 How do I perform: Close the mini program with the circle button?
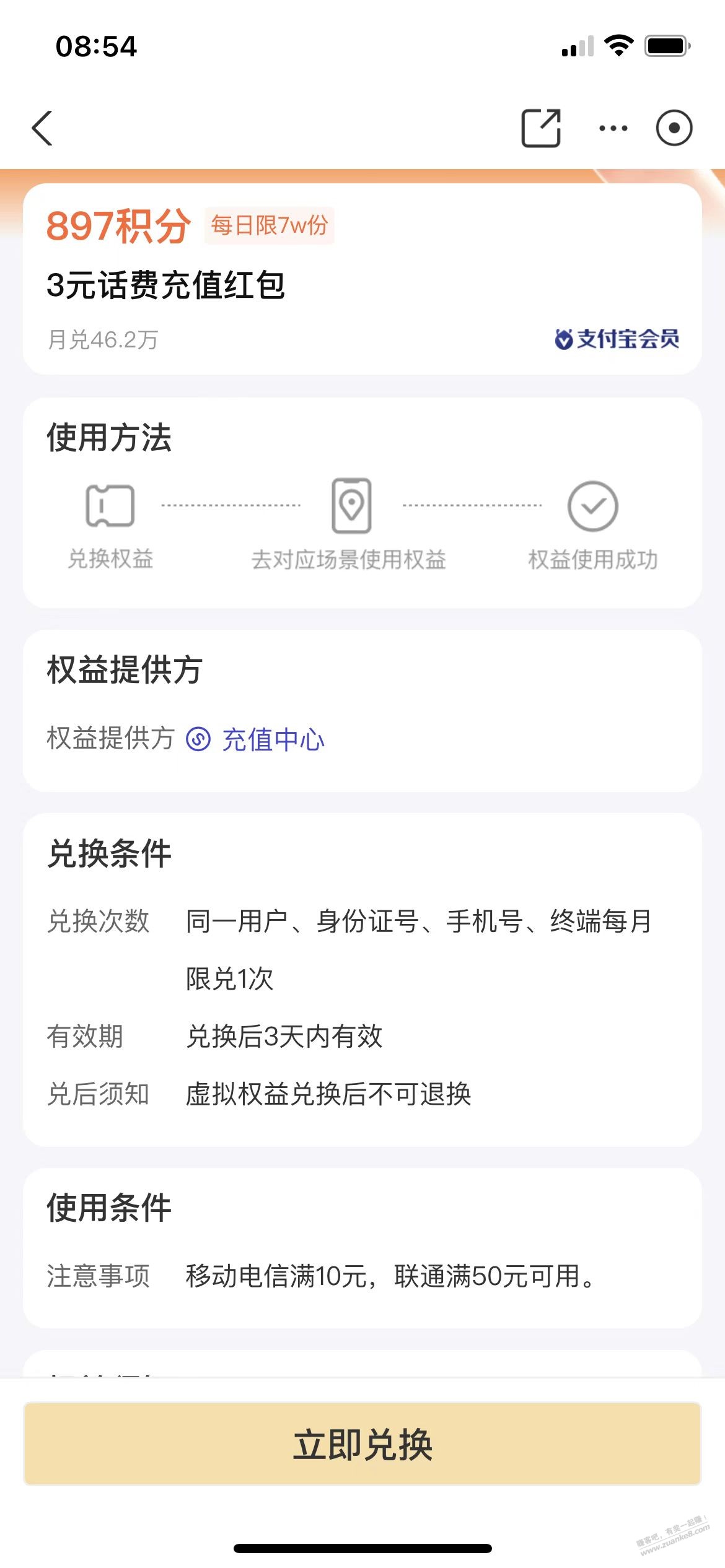[x=674, y=128]
